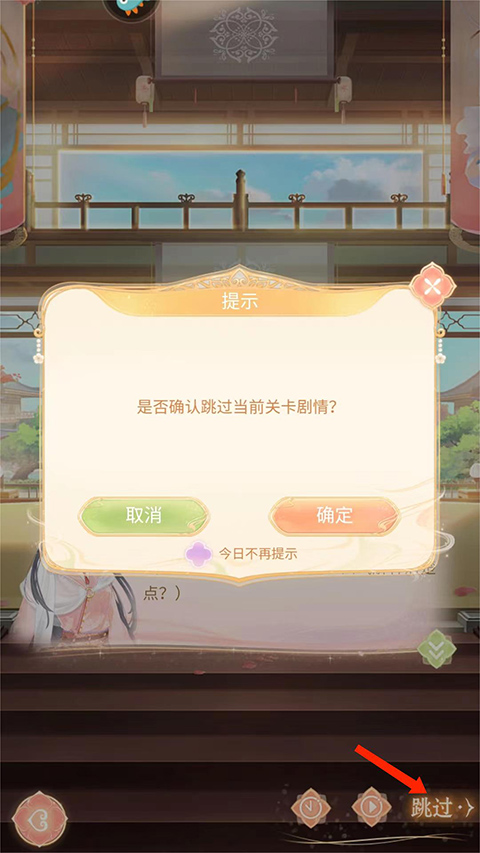
Task: Confirm skipping with 确定
Action: 335,515
